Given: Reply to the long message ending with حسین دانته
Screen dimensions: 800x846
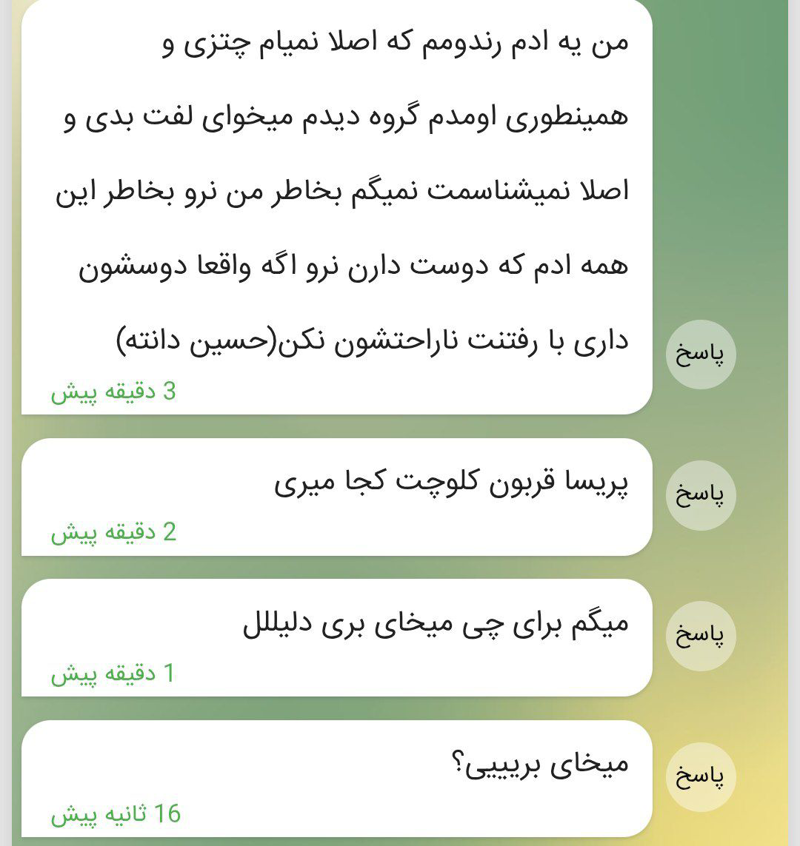Looking at the screenshot, I should 701,355.
